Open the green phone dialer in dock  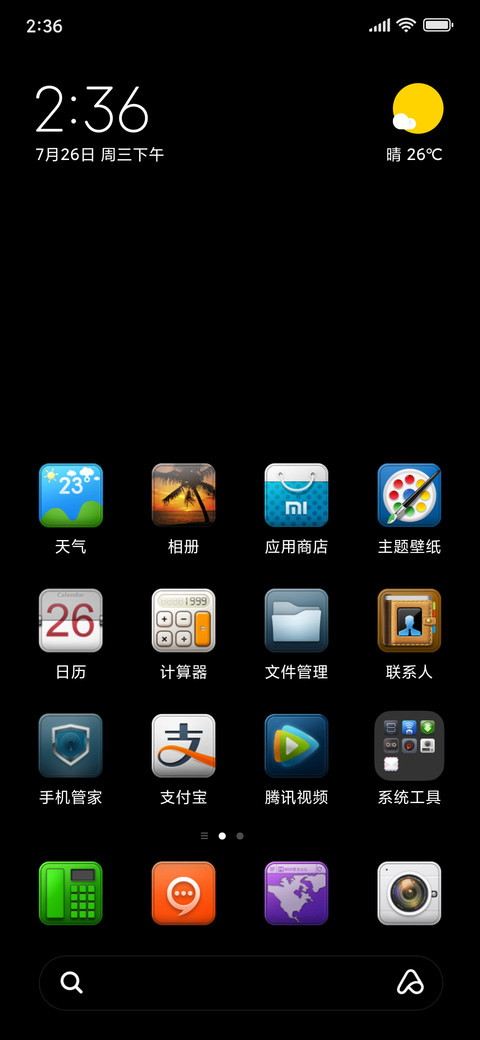click(x=71, y=893)
